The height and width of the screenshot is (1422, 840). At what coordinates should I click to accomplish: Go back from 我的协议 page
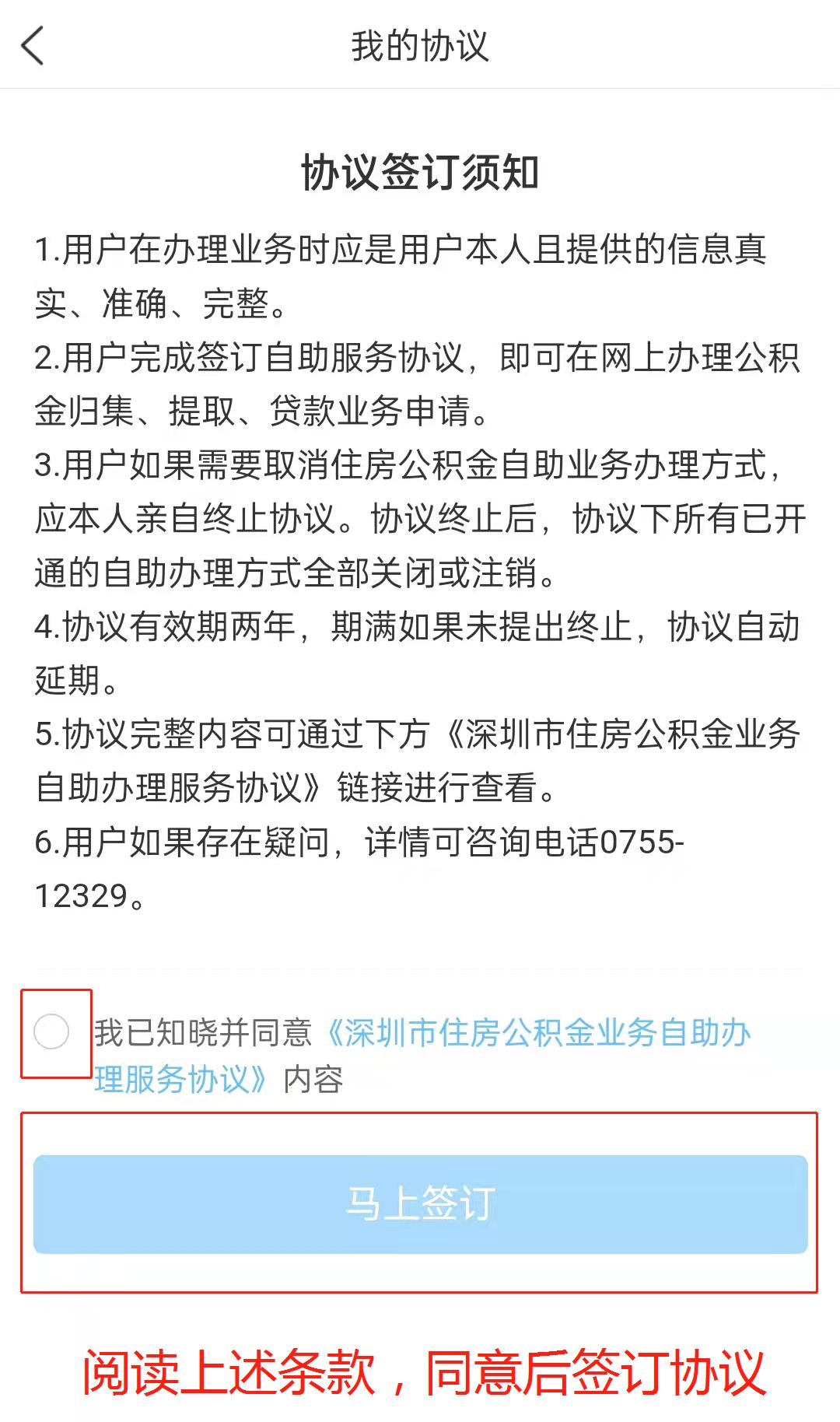point(33,46)
